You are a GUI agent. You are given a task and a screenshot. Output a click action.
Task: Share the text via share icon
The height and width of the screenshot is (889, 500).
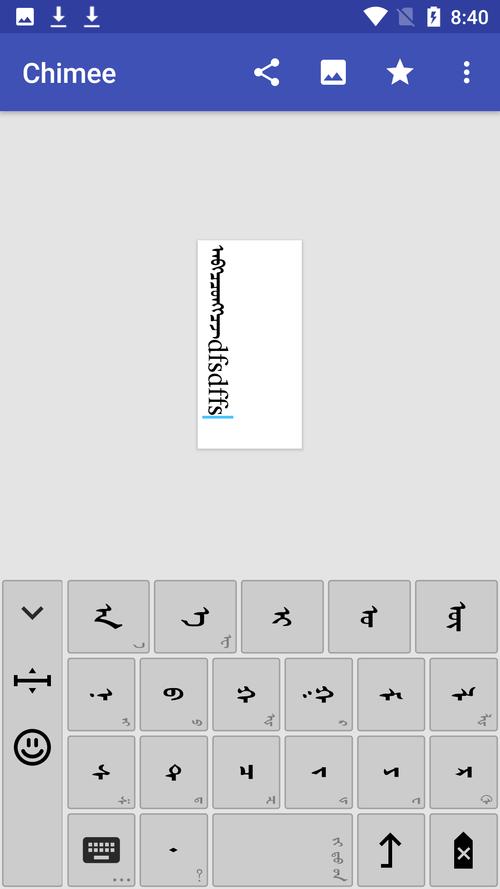(x=266, y=73)
